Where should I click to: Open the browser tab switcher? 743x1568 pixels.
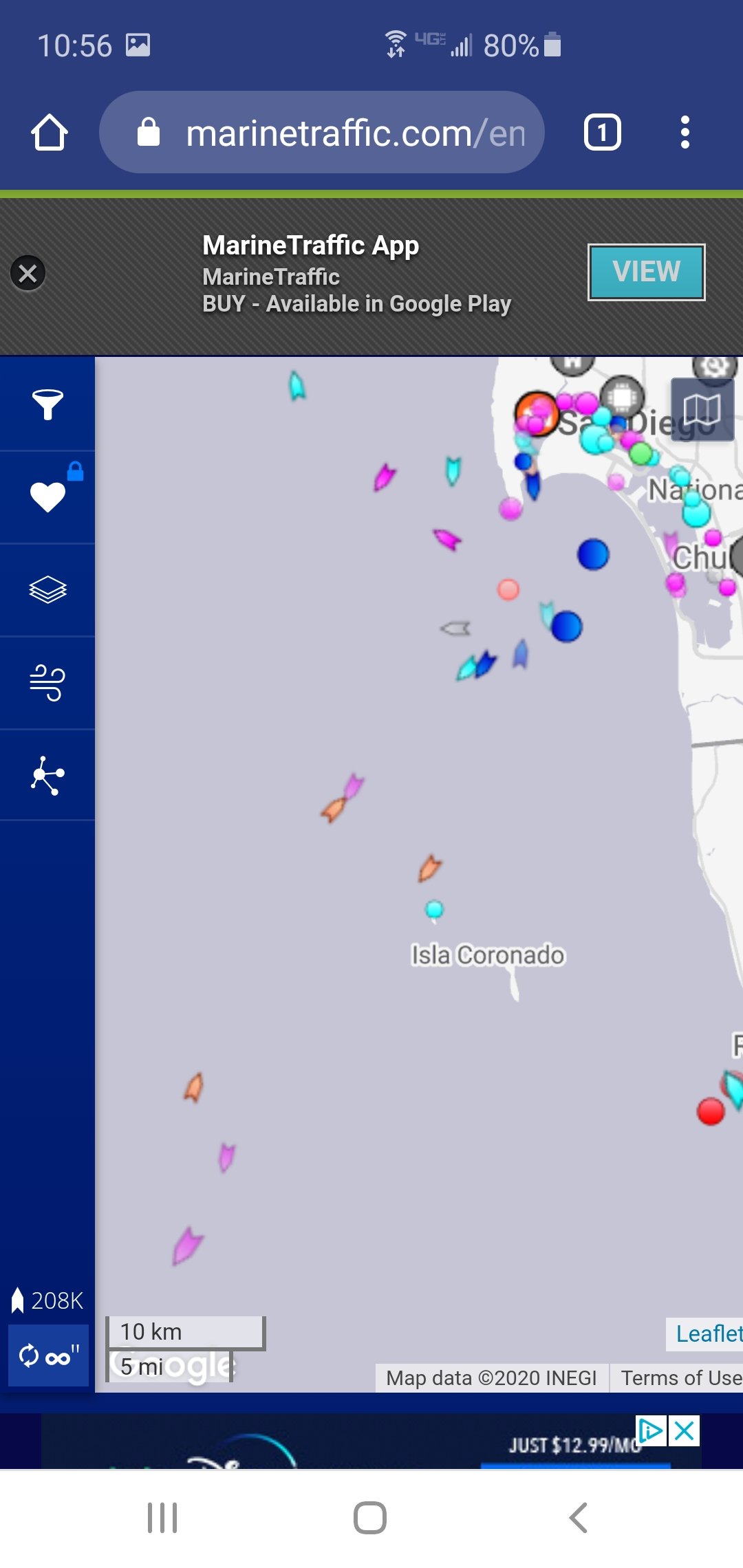coord(602,132)
